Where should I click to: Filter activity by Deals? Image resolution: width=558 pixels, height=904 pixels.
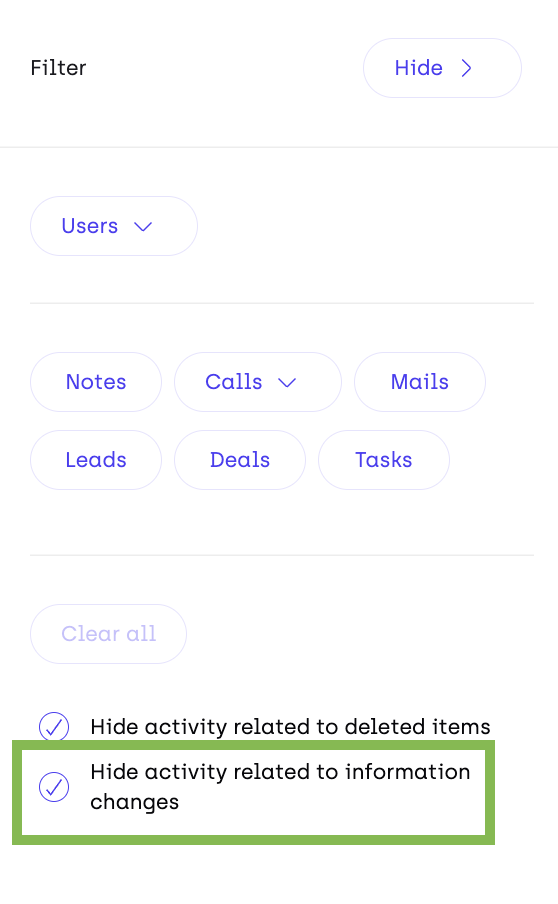coord(240,460)
